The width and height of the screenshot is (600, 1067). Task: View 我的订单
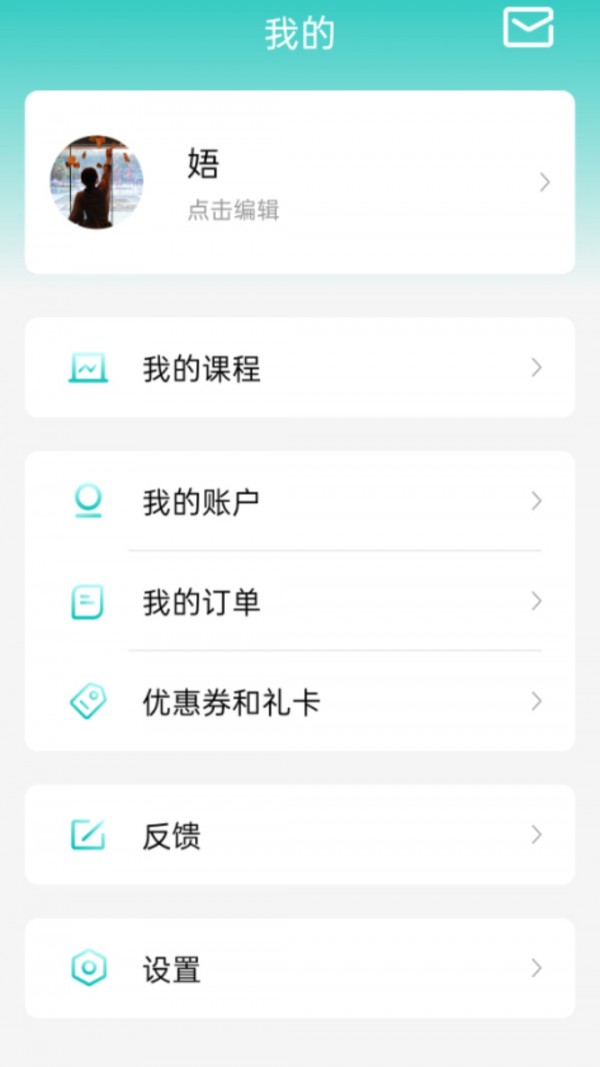(300, 602)
